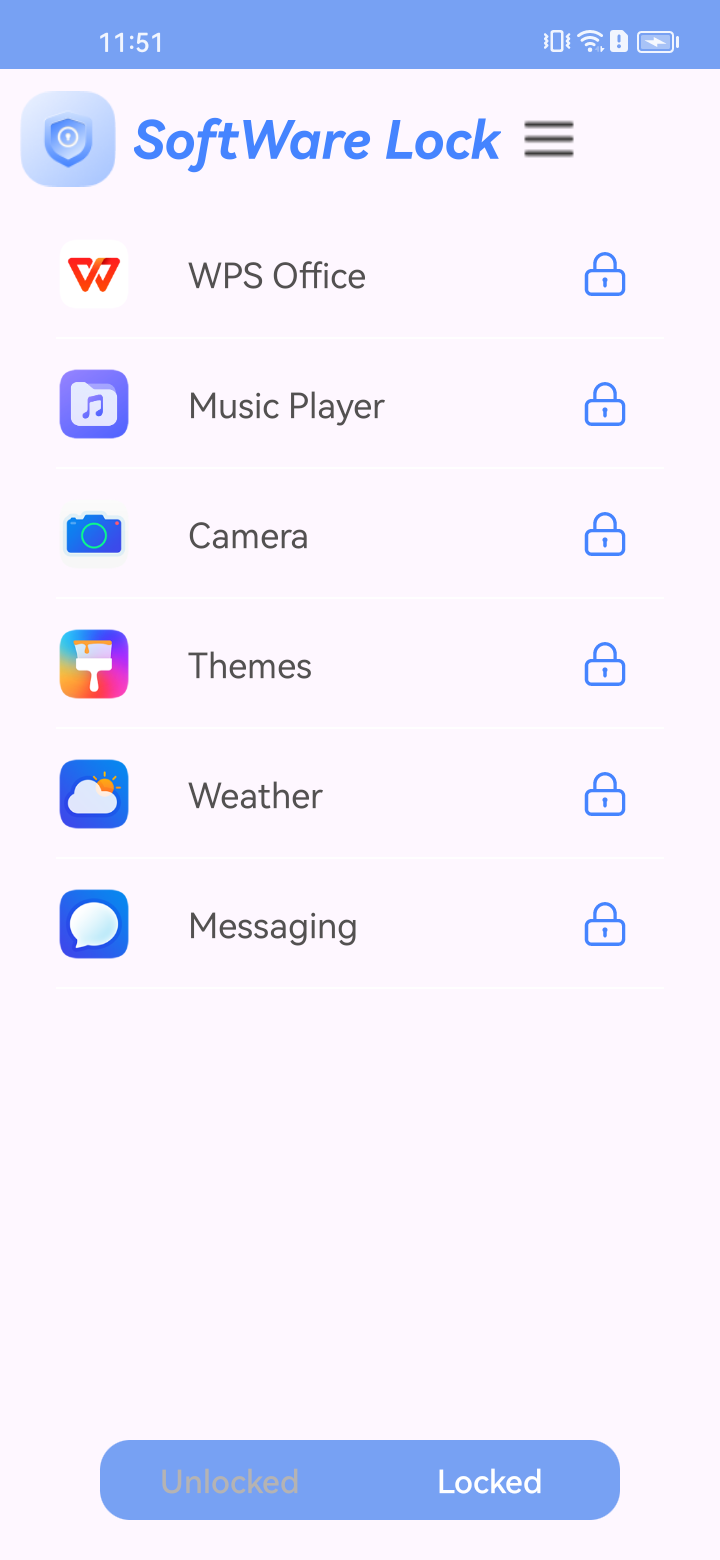Tap the lock icon beside Camera
Image resolution: width=720 pixels, height=1560 pixels.
pyautogui.click(x=605, y=535)
